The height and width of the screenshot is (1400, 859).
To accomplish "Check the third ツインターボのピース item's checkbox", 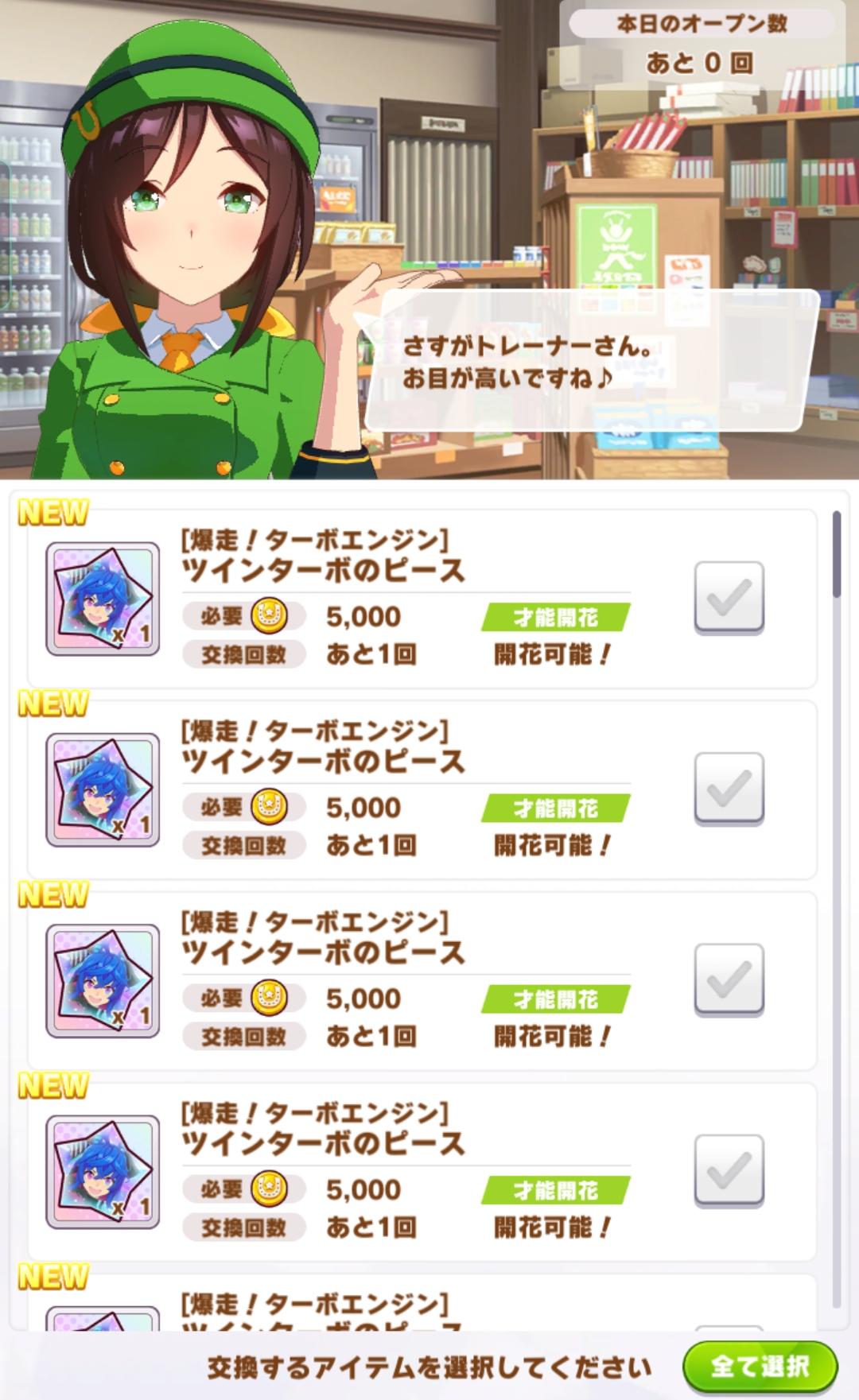I will point(729,979).
